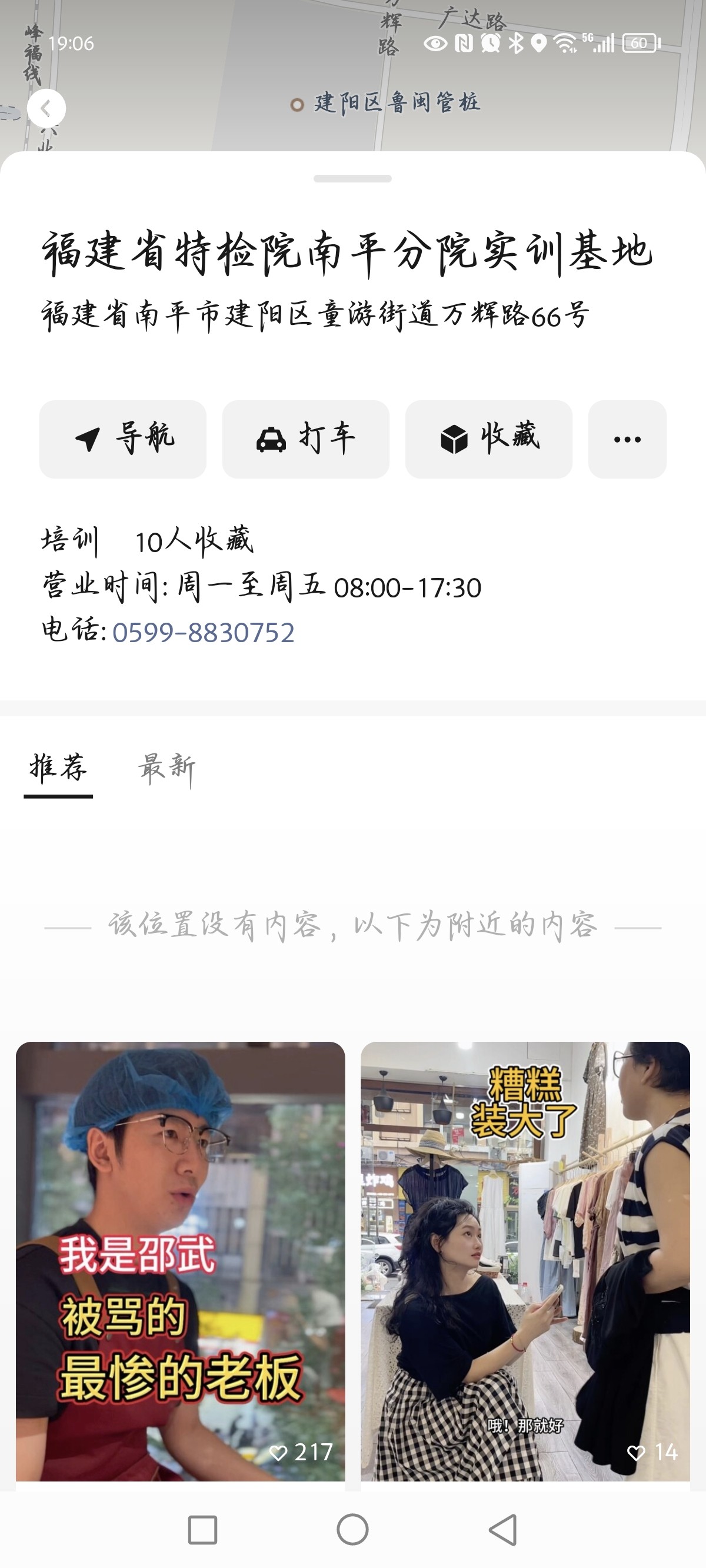Save this location with 收藏
The width and height of the screenshot is (706, 1568).
[489, 439]
